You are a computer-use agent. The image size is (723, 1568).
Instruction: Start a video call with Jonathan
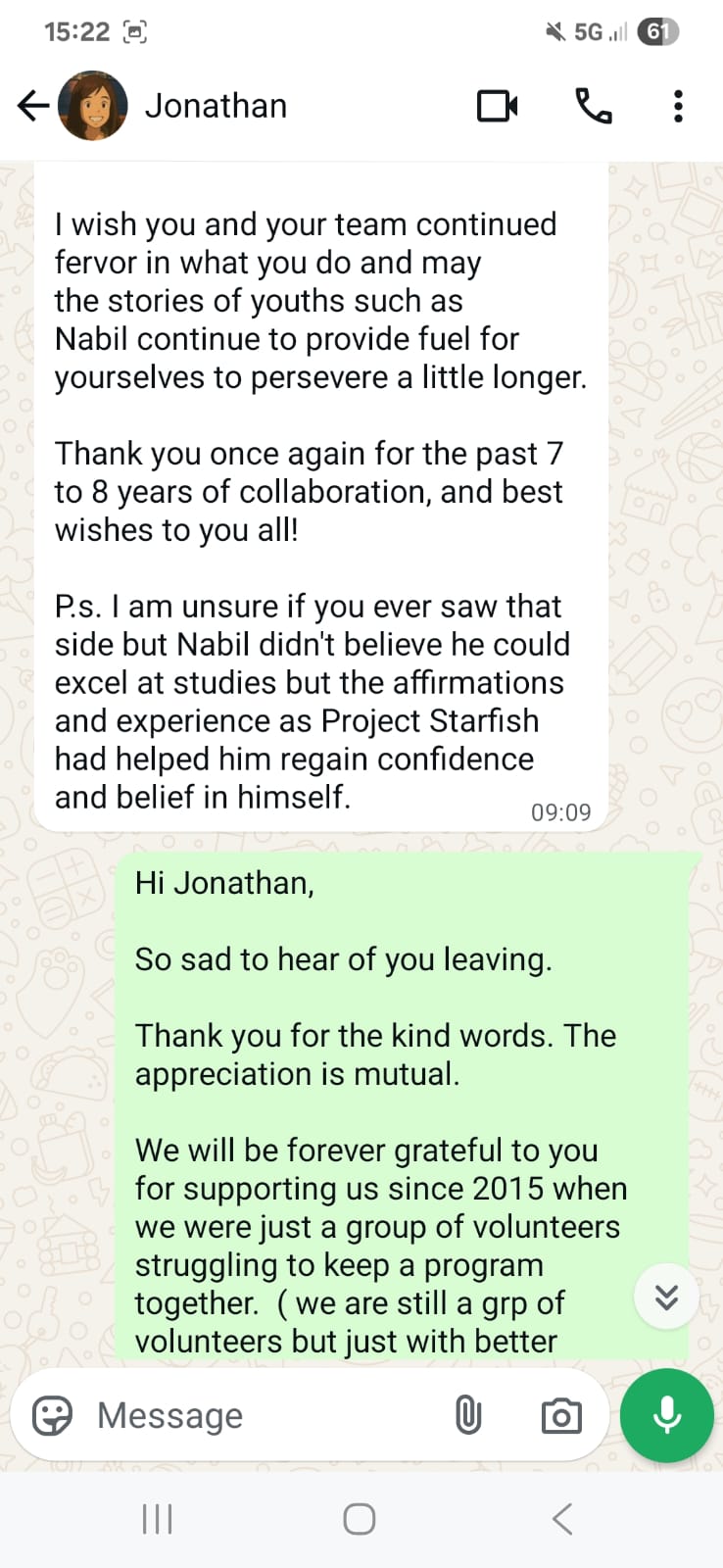click(497, 106)
